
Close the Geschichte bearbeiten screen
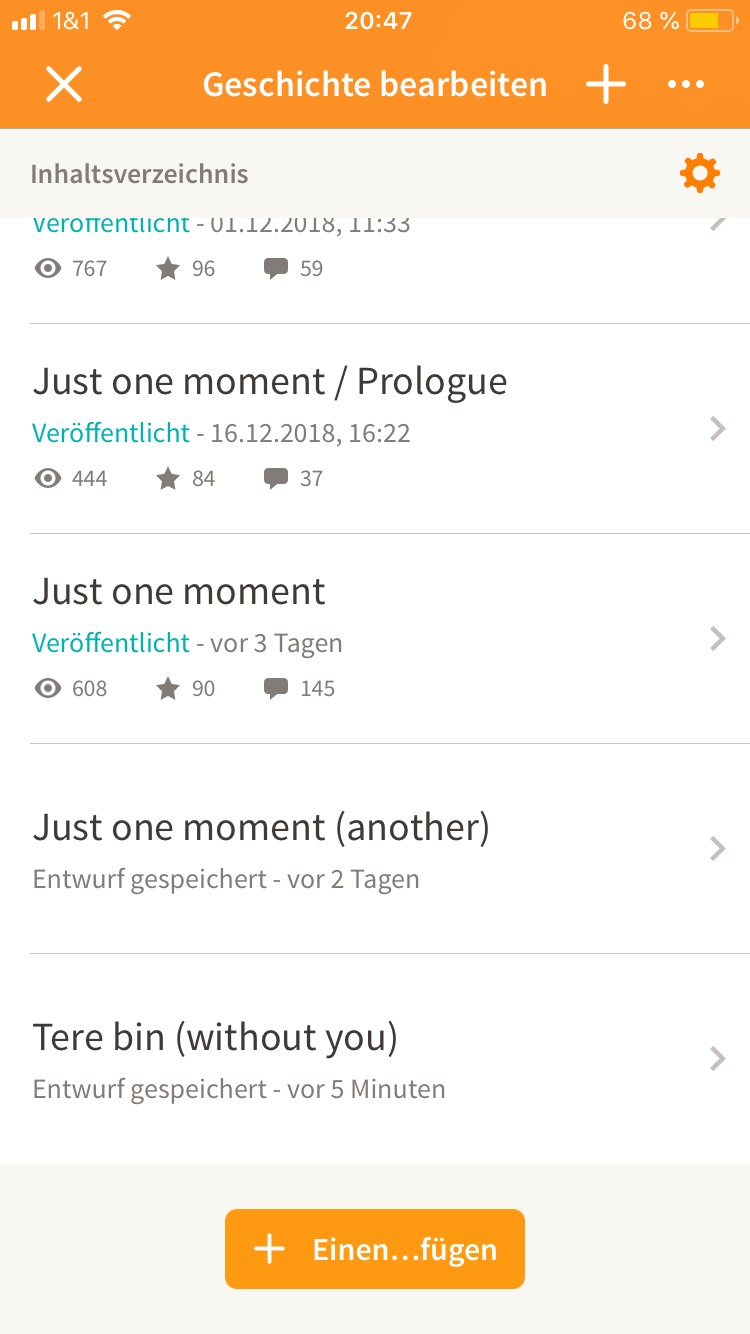click(x=64, y=85)
